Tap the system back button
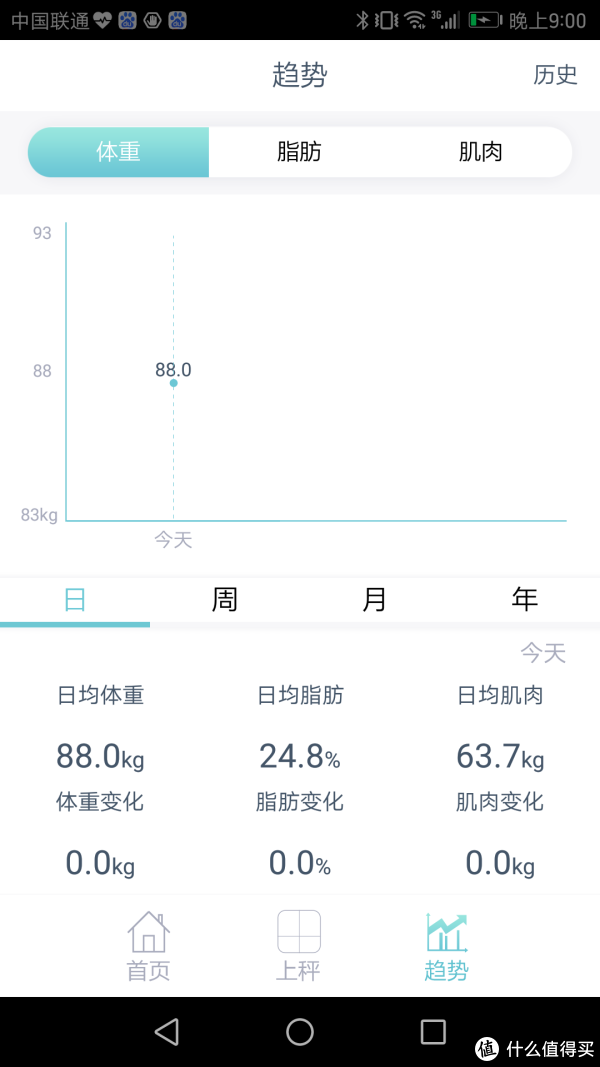 coord(167,1032)
